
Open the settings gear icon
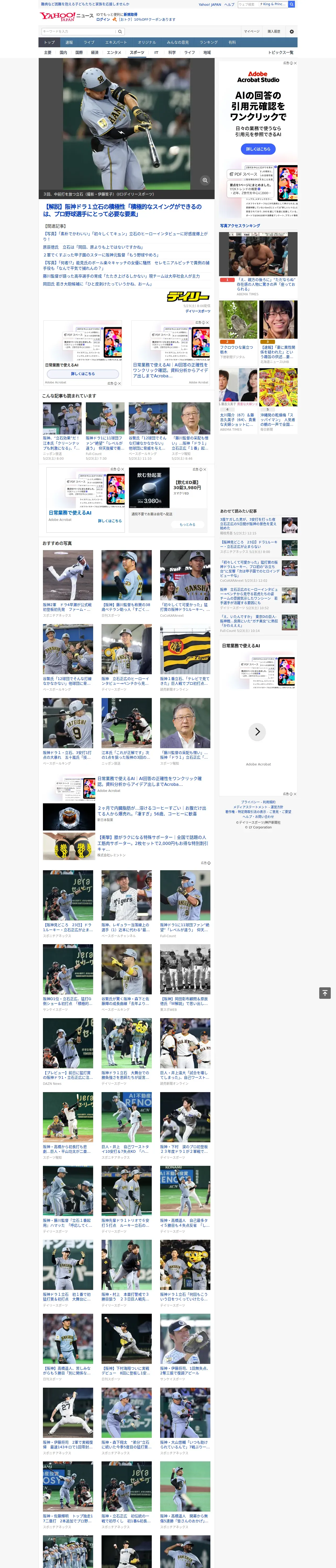pos(292,31)
